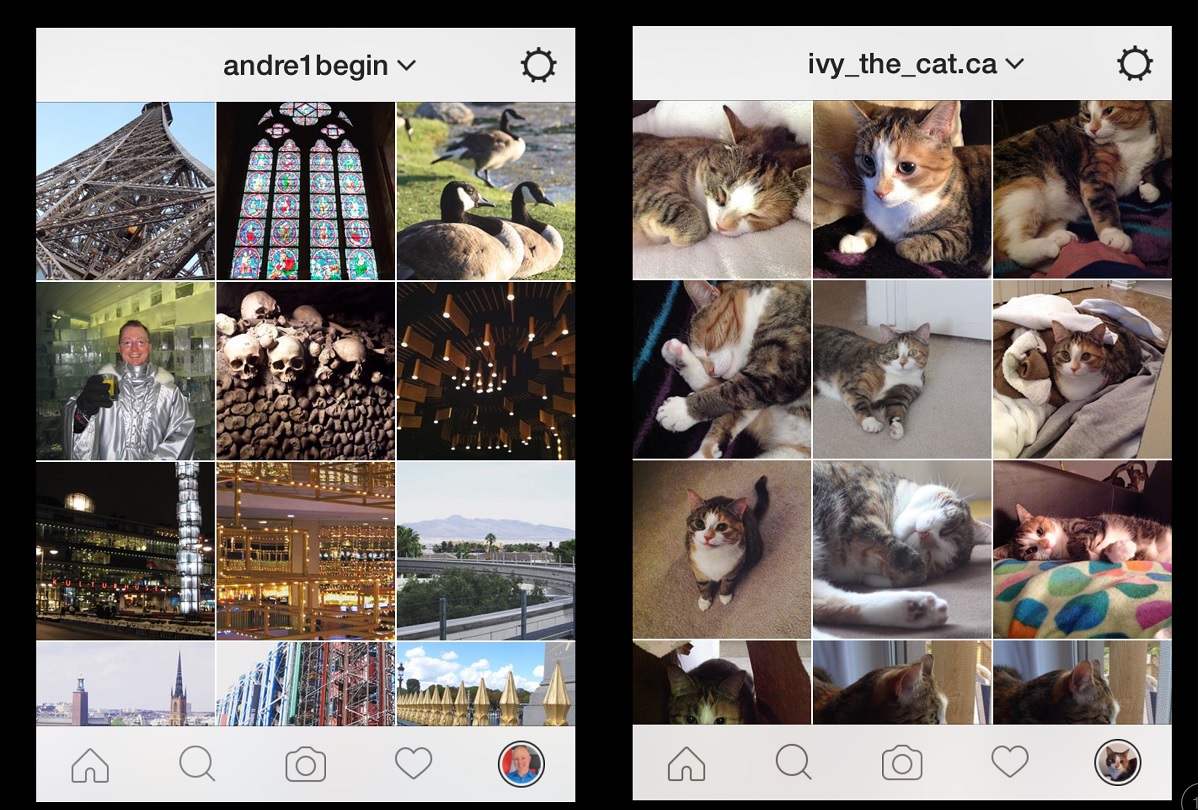The height and width of the screenshot is (810, 1200).
Task: Open activity heart in ivy_the_cat.ca screen
Action: point(1009,762)
